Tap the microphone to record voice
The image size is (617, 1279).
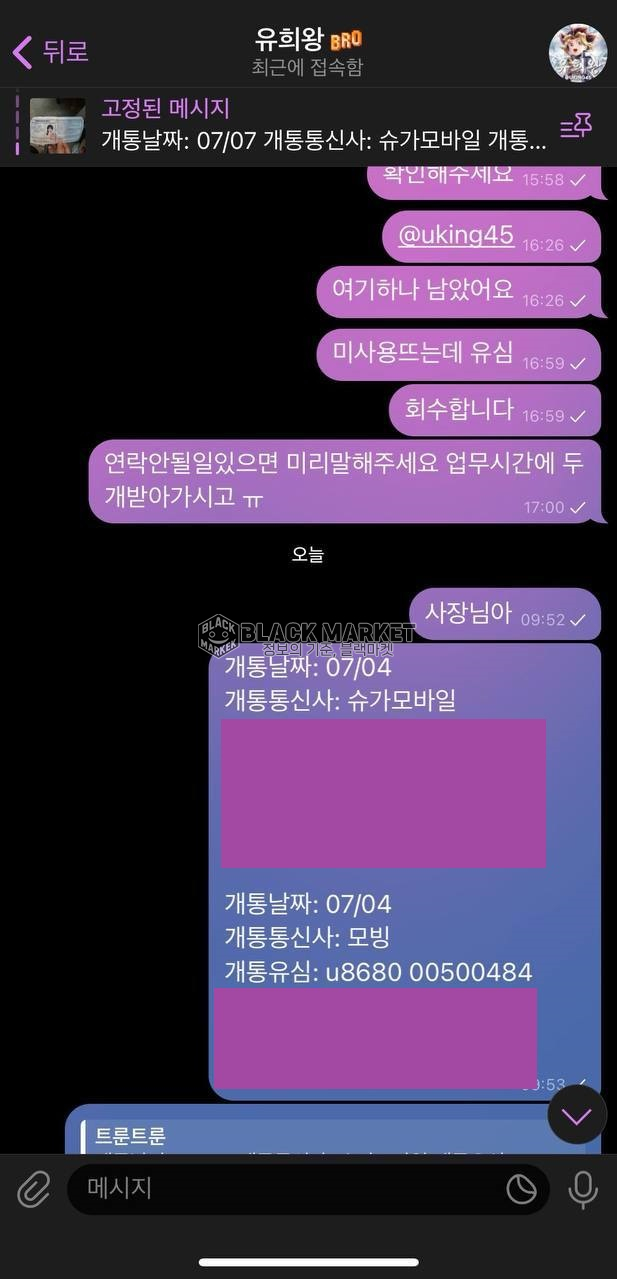(582, 1189)
